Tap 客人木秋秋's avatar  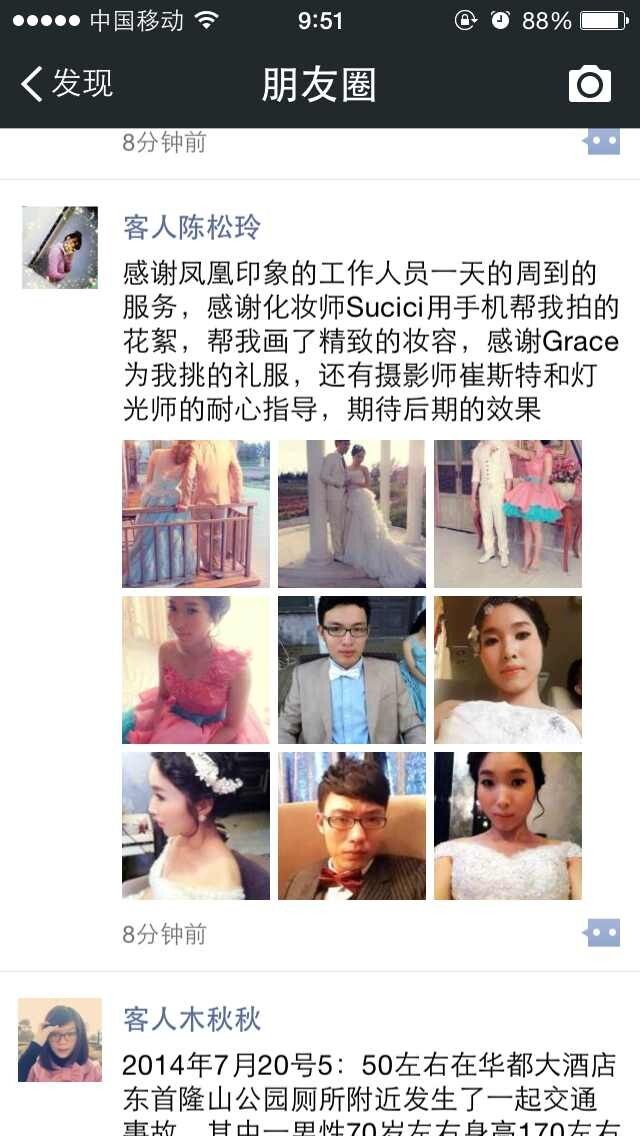59,1040
